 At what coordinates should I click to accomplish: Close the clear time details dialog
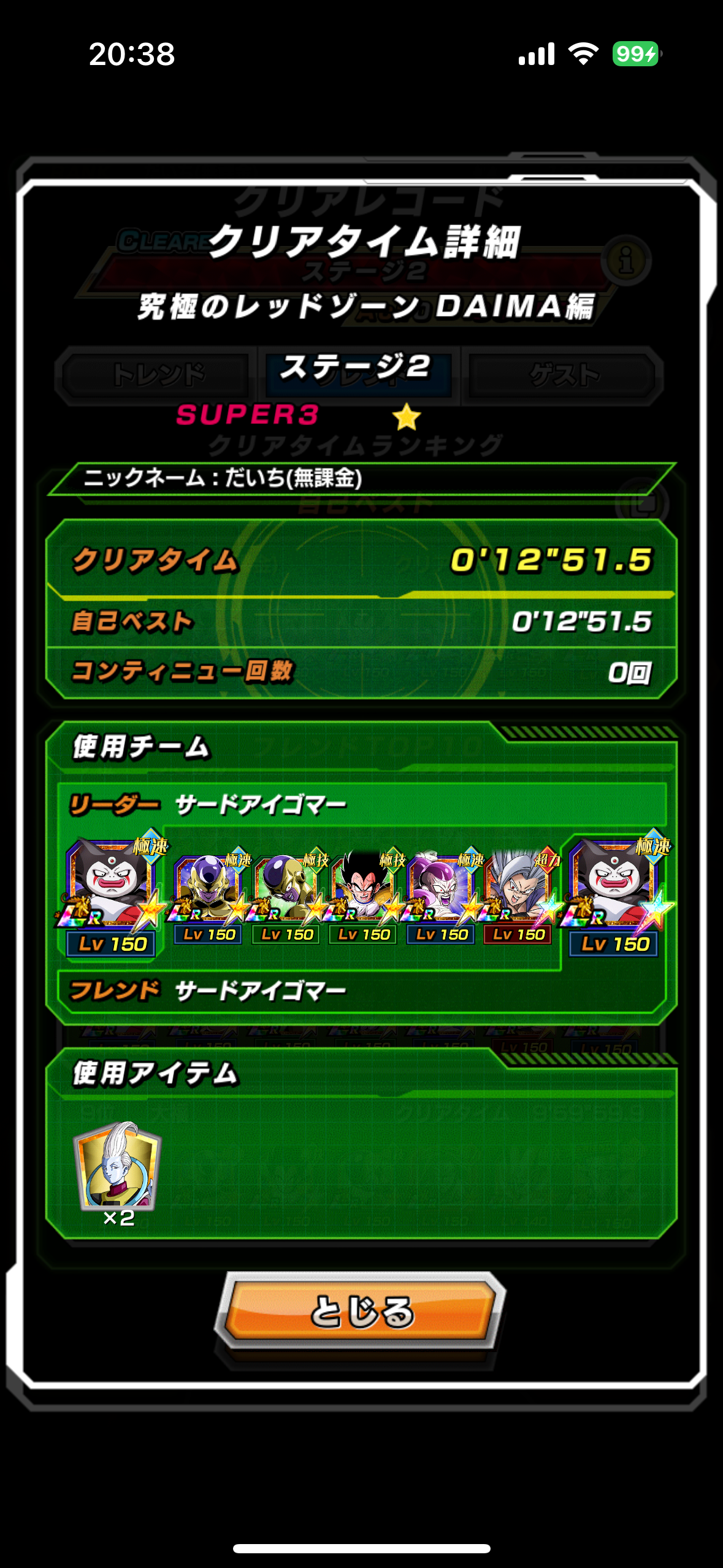tap(361, 1310)
